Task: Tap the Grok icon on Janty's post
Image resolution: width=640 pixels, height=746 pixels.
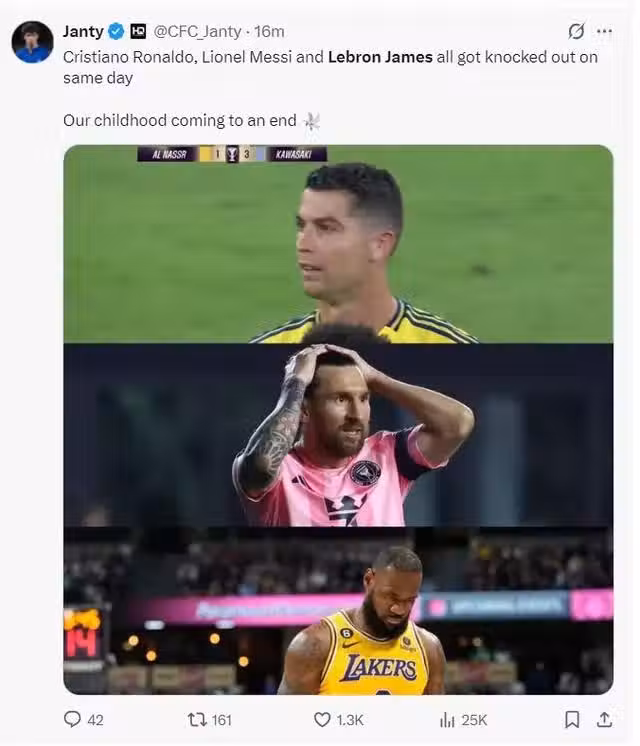Action: (576, 31)
